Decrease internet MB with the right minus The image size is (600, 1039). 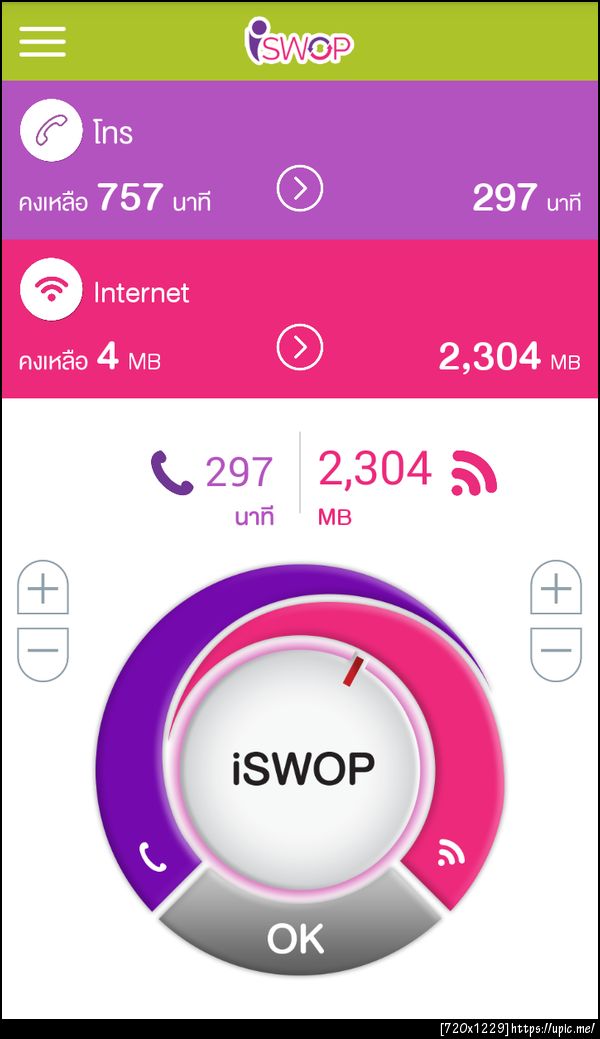tap(555, 652)
